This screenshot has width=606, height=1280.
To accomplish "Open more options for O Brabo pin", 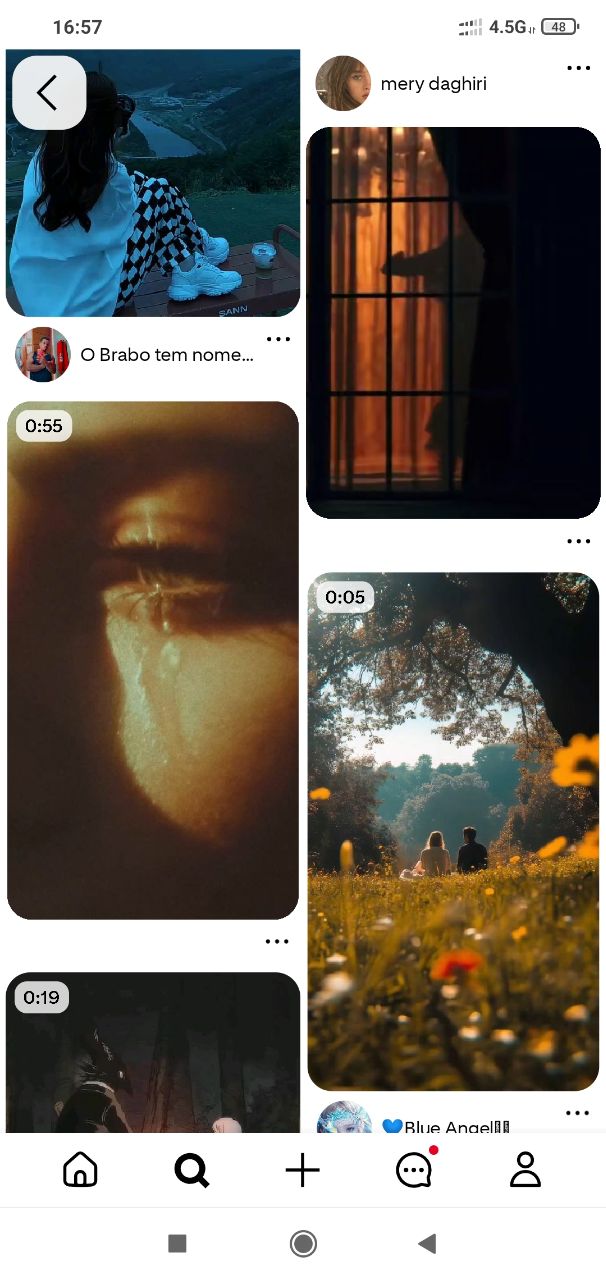I will (278, 339).
